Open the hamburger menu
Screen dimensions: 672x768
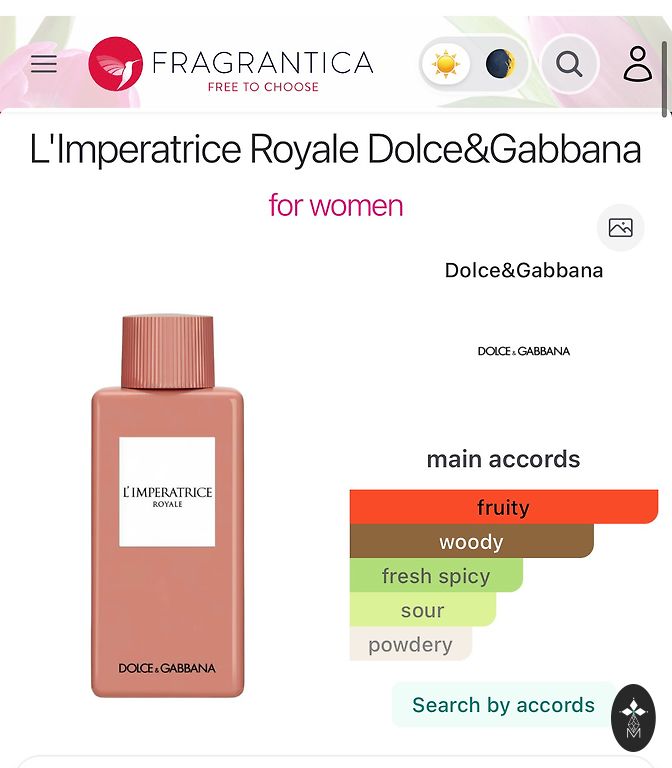coord(44,64)
